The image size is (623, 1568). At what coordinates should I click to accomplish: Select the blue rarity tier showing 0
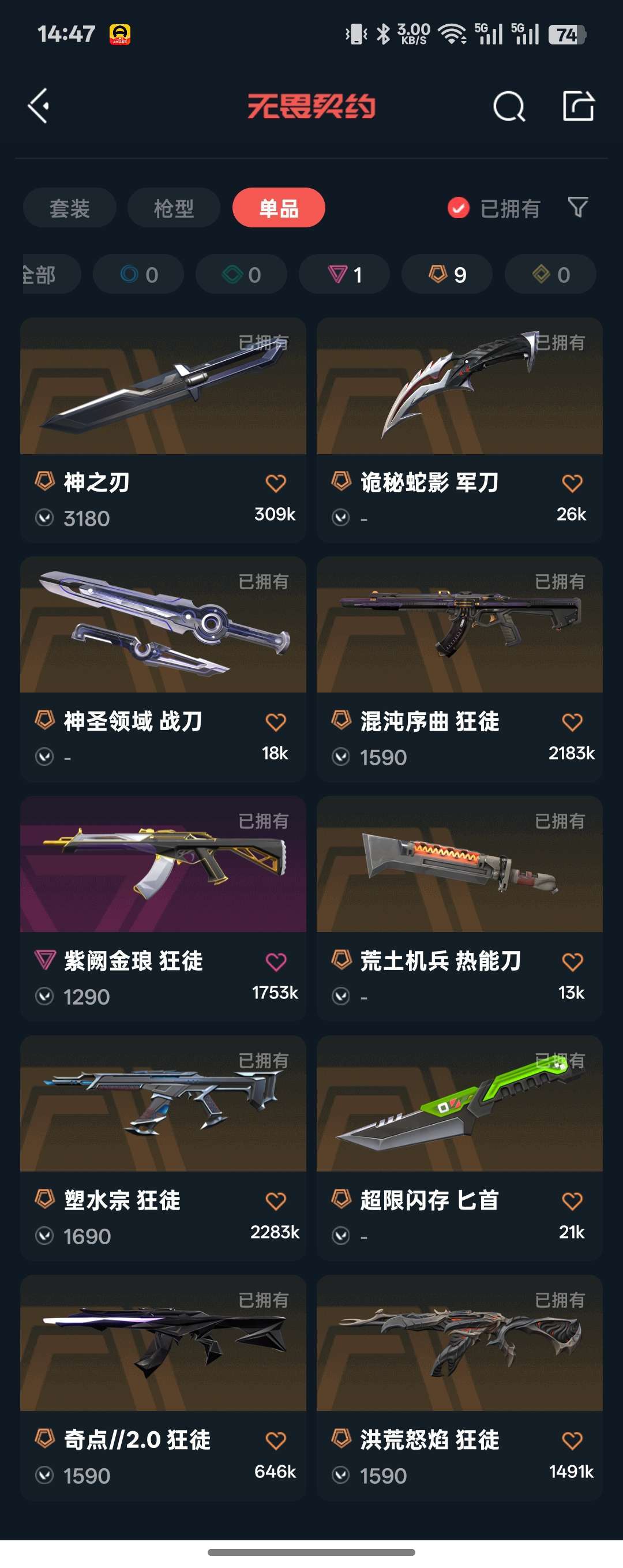click(137, 274)
